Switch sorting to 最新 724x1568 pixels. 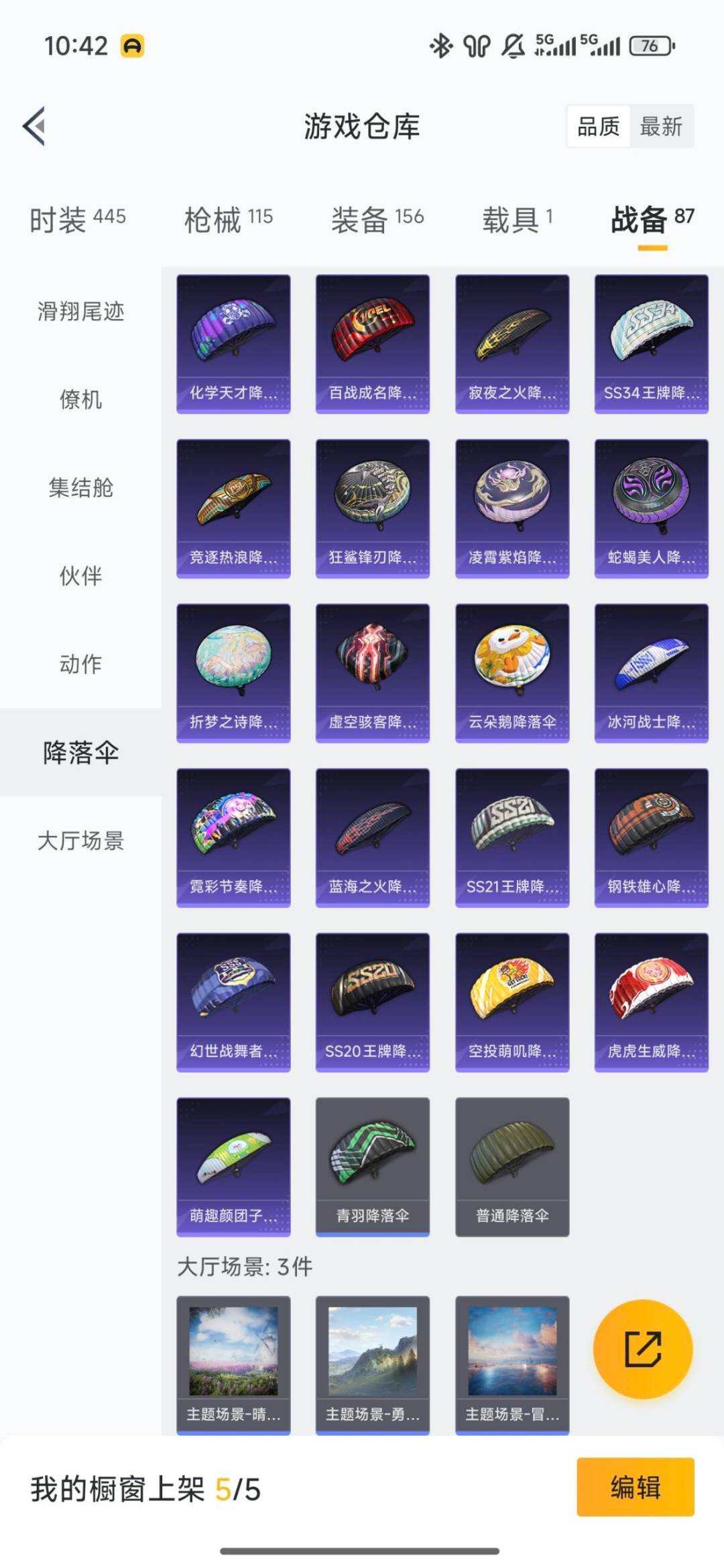(x=660, y=127)
